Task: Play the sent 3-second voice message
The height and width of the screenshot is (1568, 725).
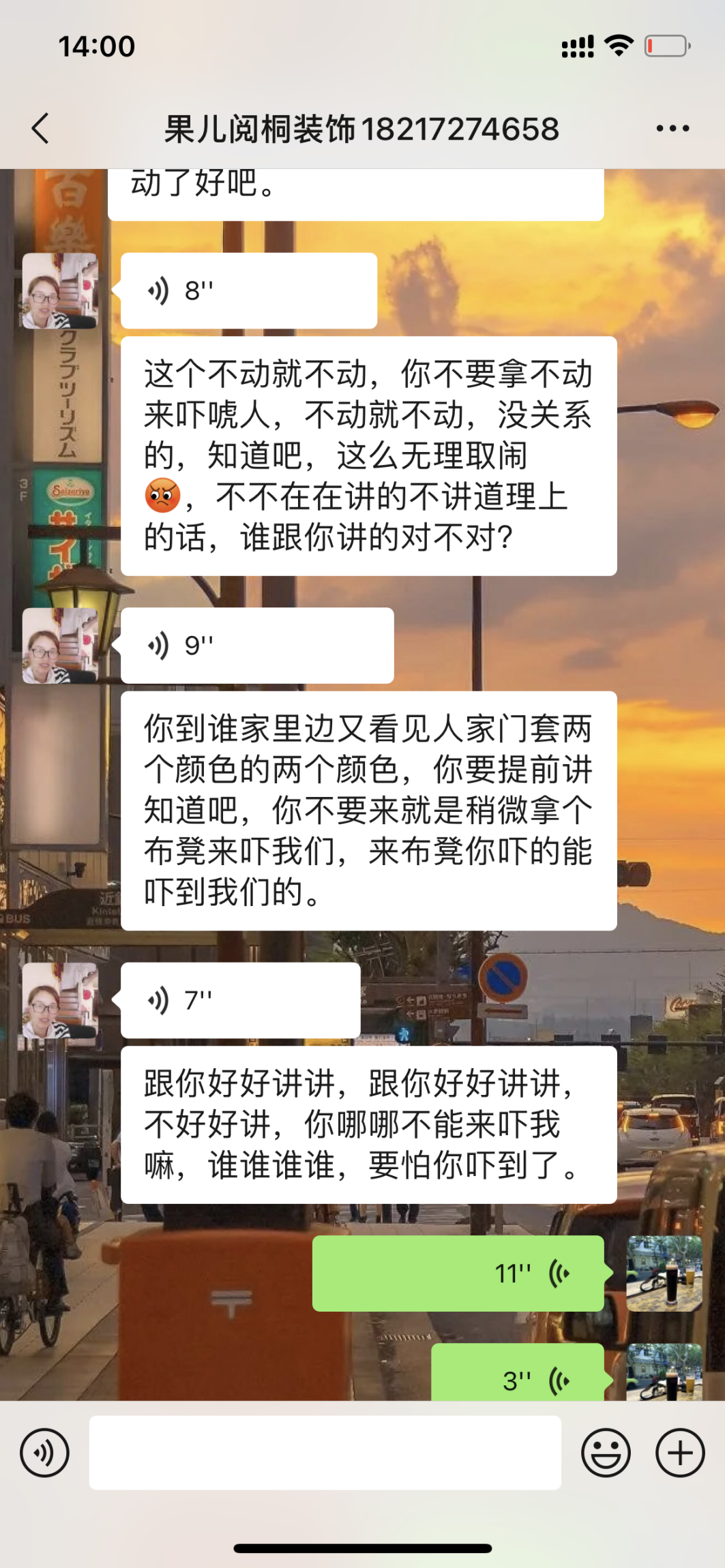Action: click(x=517, y=1377)
